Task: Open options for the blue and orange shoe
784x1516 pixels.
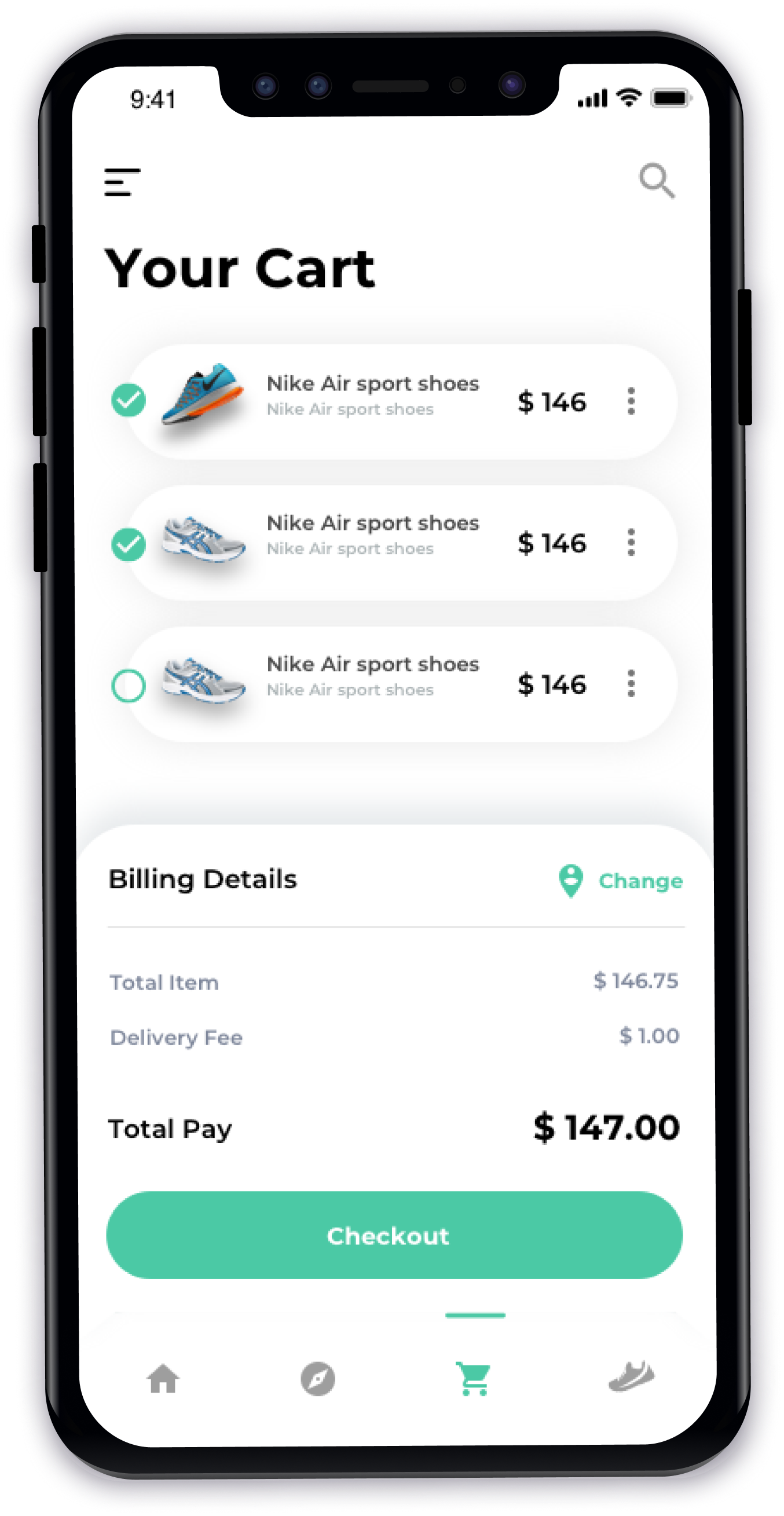Action: (x=631, y=401)
